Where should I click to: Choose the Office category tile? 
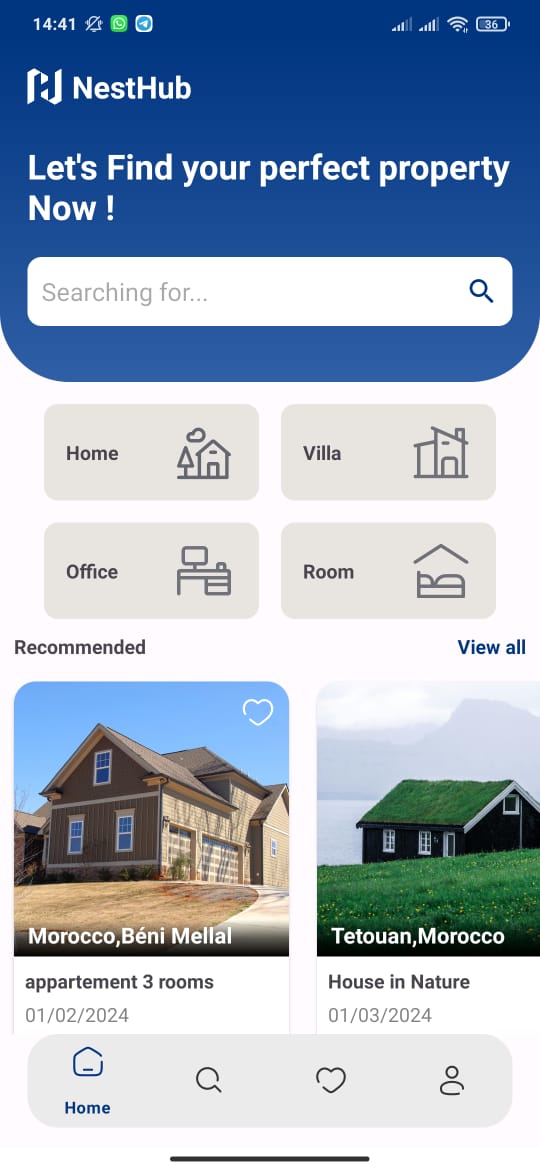[151, 571]
